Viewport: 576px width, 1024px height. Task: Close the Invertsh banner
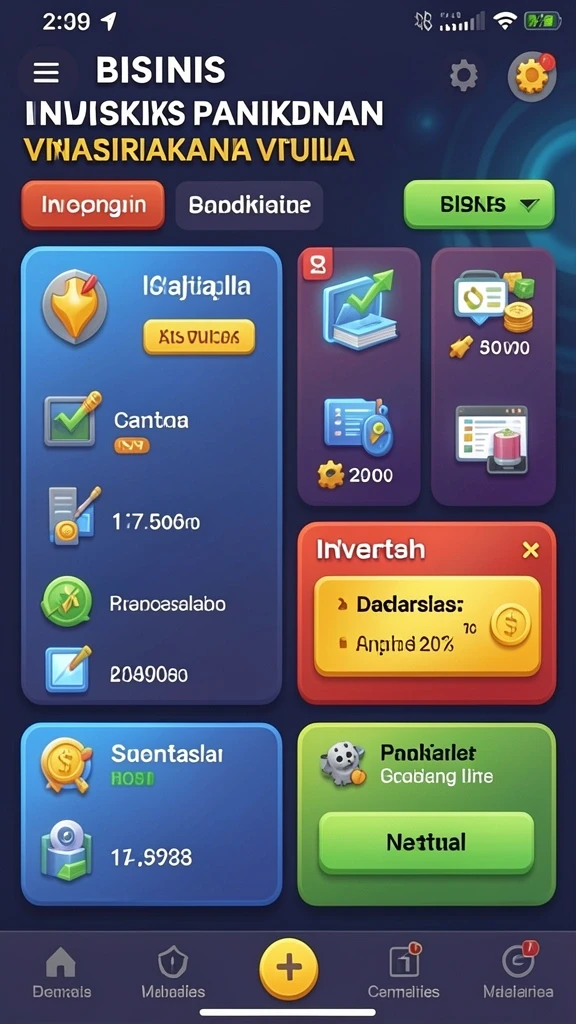[x=531, y=551]
